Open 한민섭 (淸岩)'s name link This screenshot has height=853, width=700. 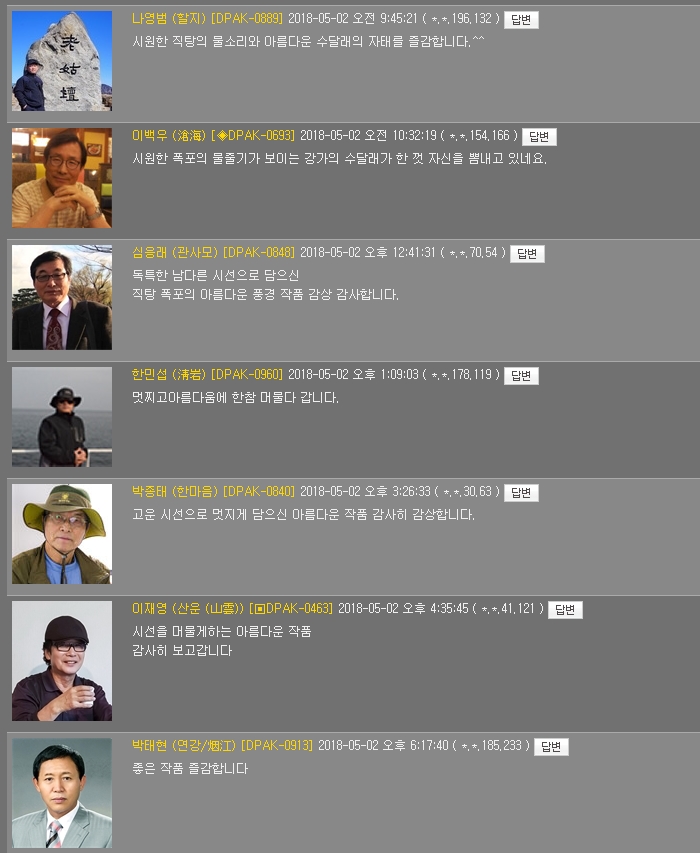(x=169, y=375)
